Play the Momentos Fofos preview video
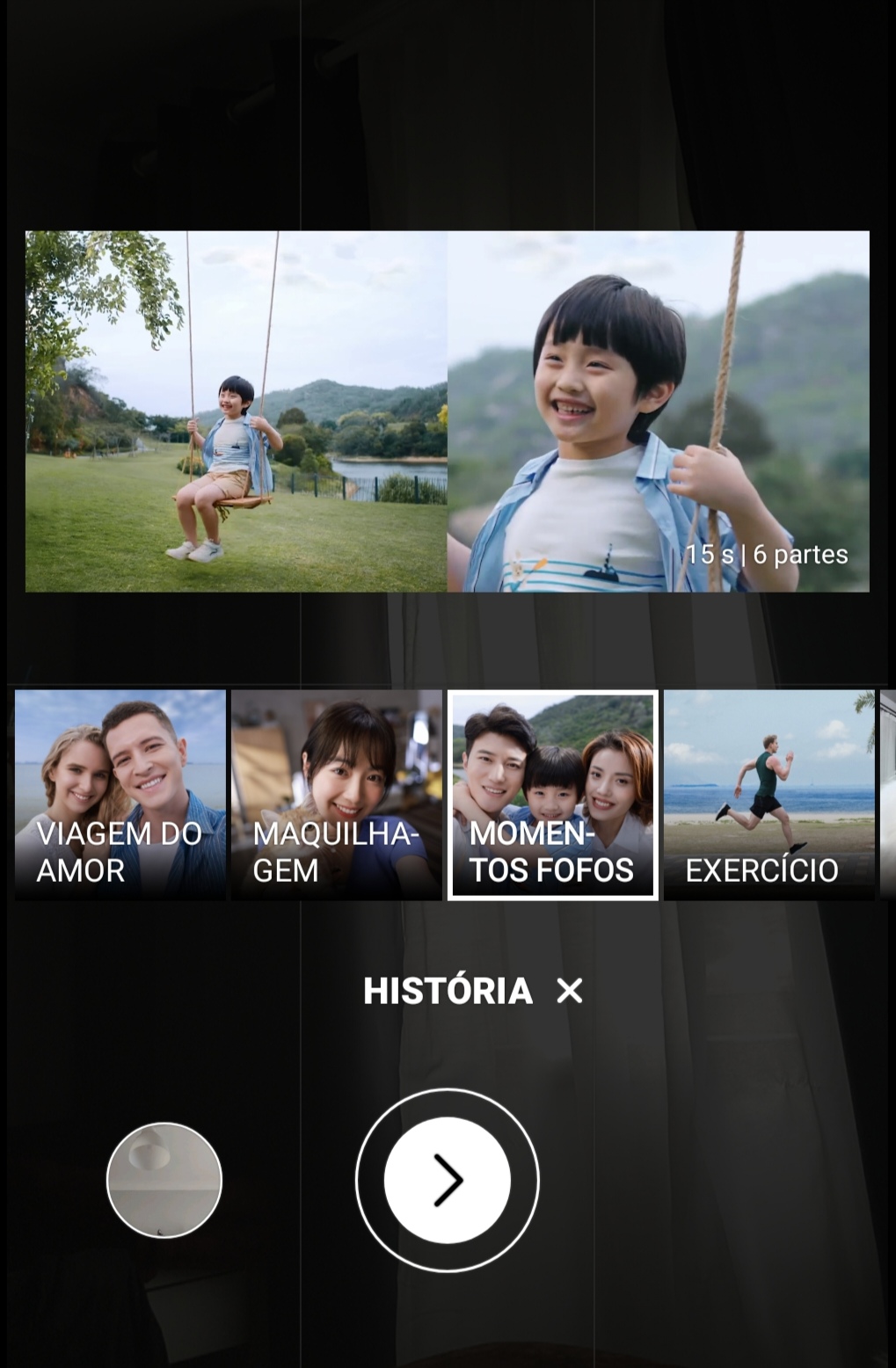The image size is (896, 1368). pos(448,411)
